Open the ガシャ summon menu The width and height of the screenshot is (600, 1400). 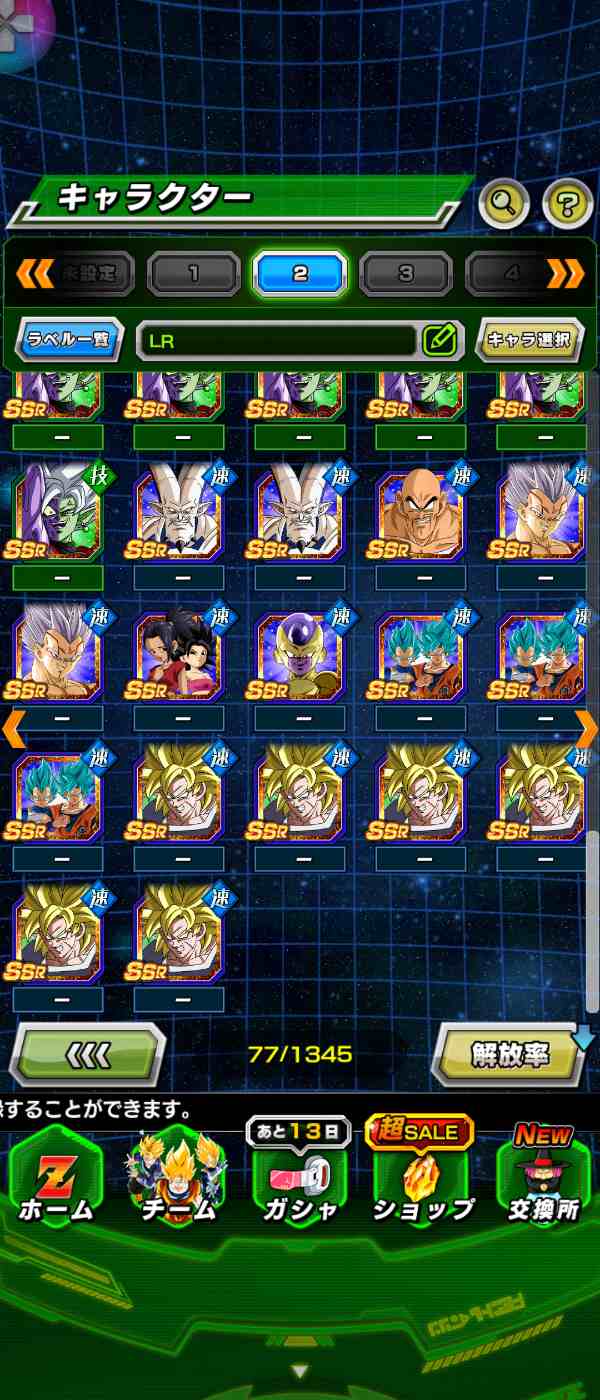coord(299,1180)
